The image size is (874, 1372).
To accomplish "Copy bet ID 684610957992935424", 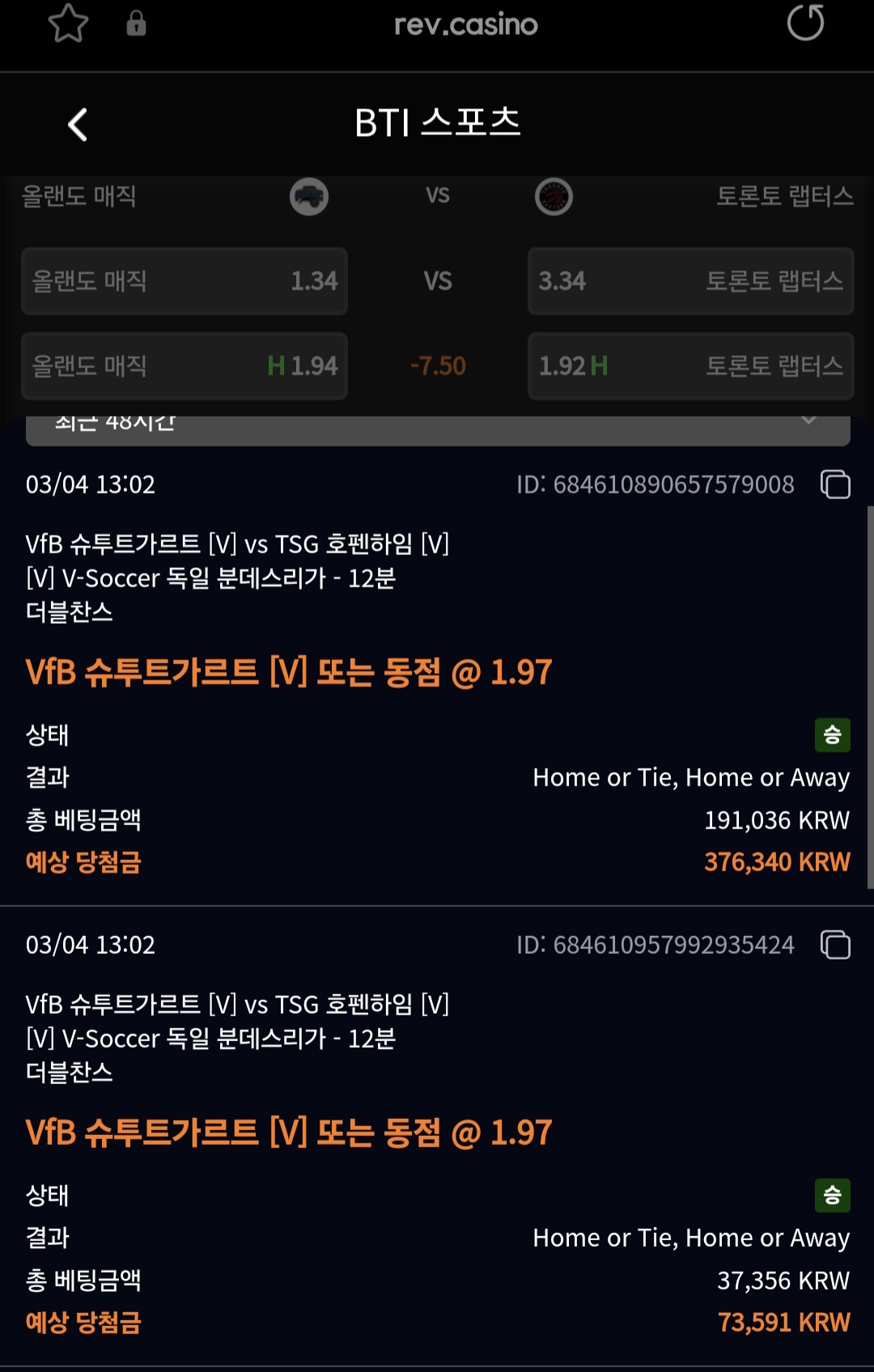I will click(x=835, y=944).
